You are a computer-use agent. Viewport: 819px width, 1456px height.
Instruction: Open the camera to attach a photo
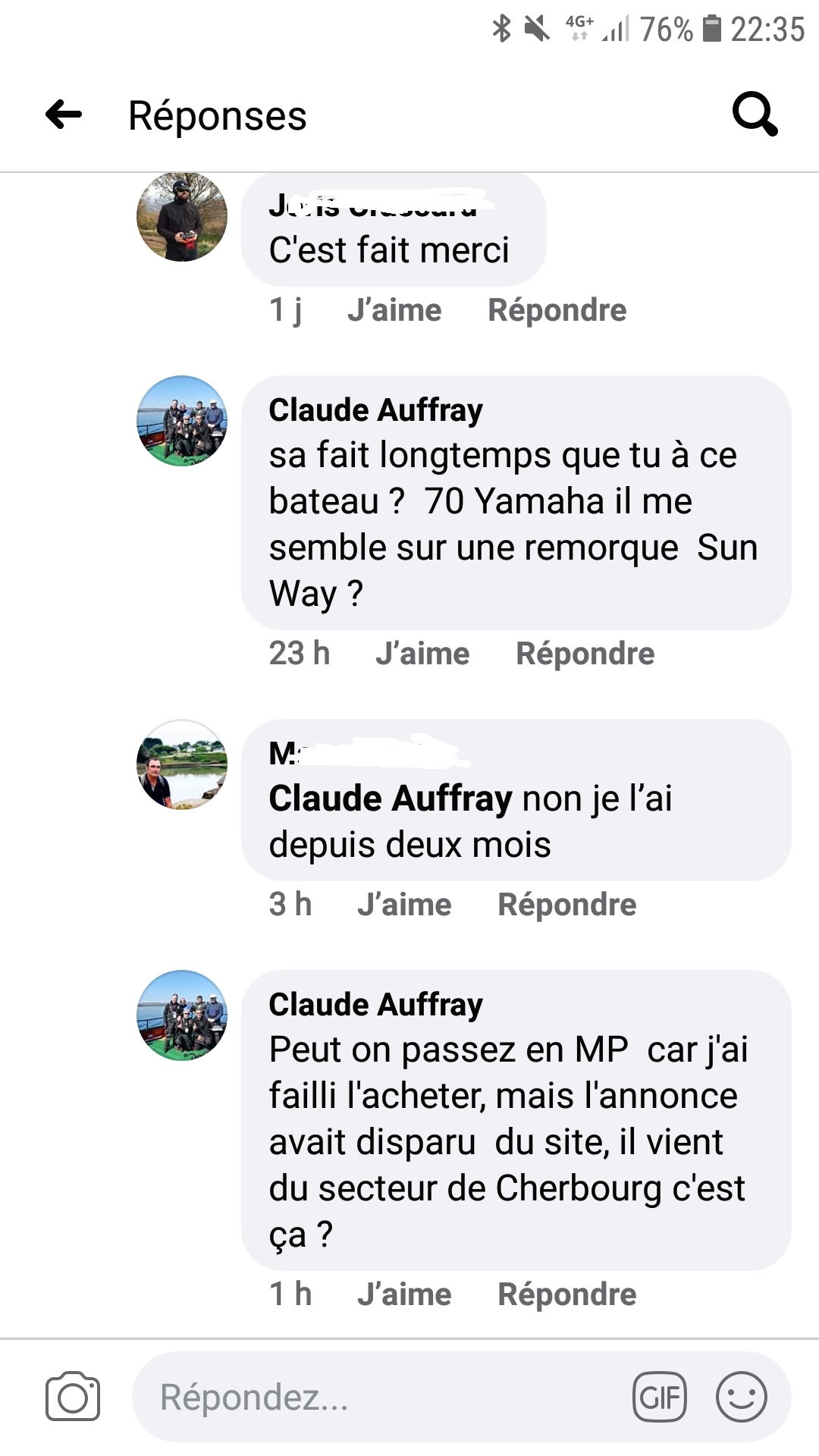pyautogui.click(x=73, y=1397)
